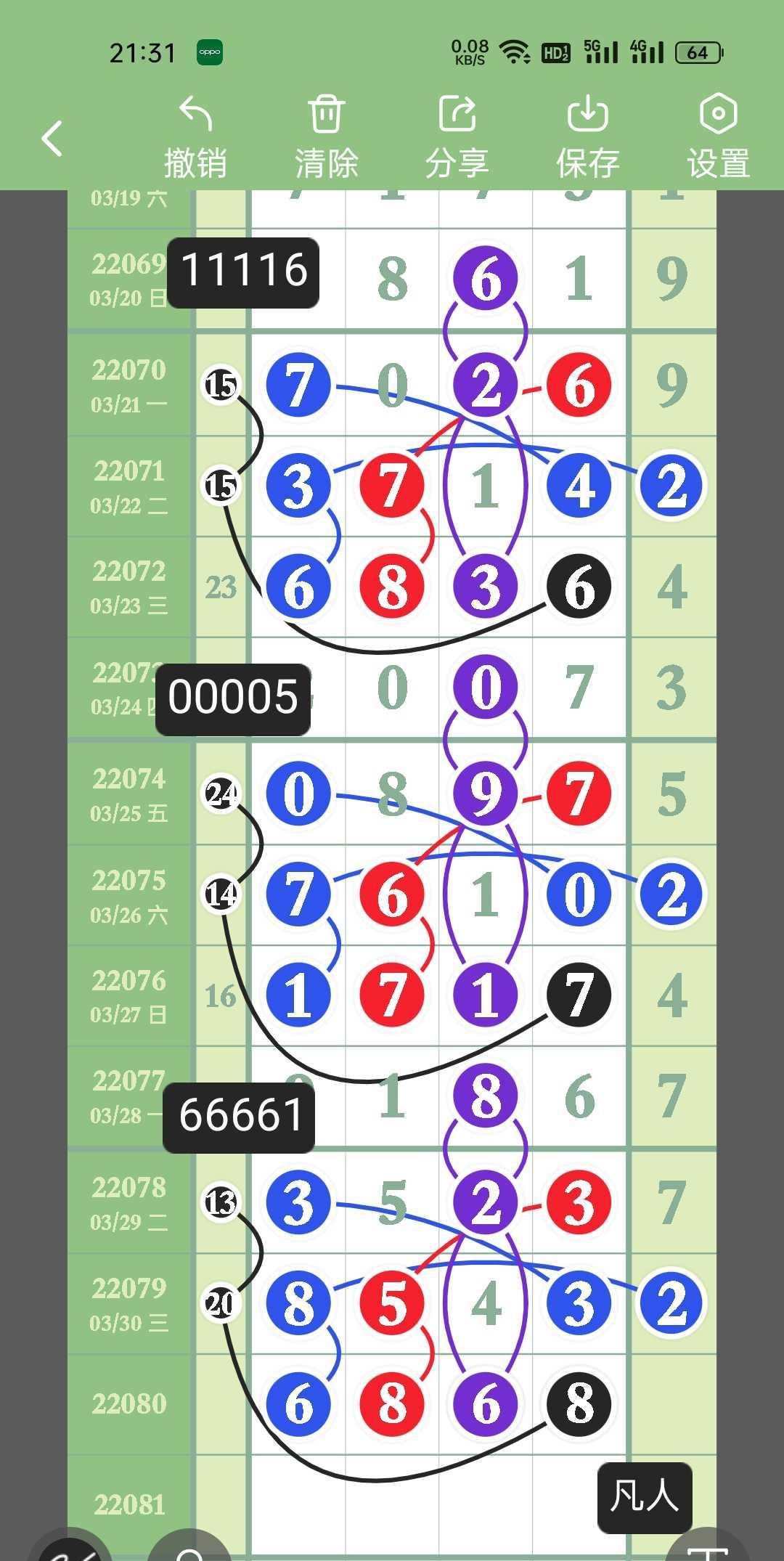Screen dimensions: 784x1561
Task: Tap the pen drawing tool button
Action: [x=75, y=1550]
